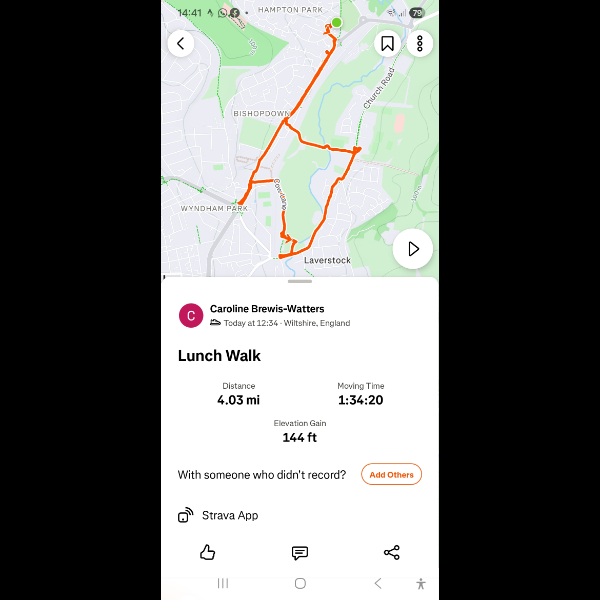Image resolution: width=600 pixels, height=600 pixels.
Task: Go to the system home screen
Action: tap(300, 583)
